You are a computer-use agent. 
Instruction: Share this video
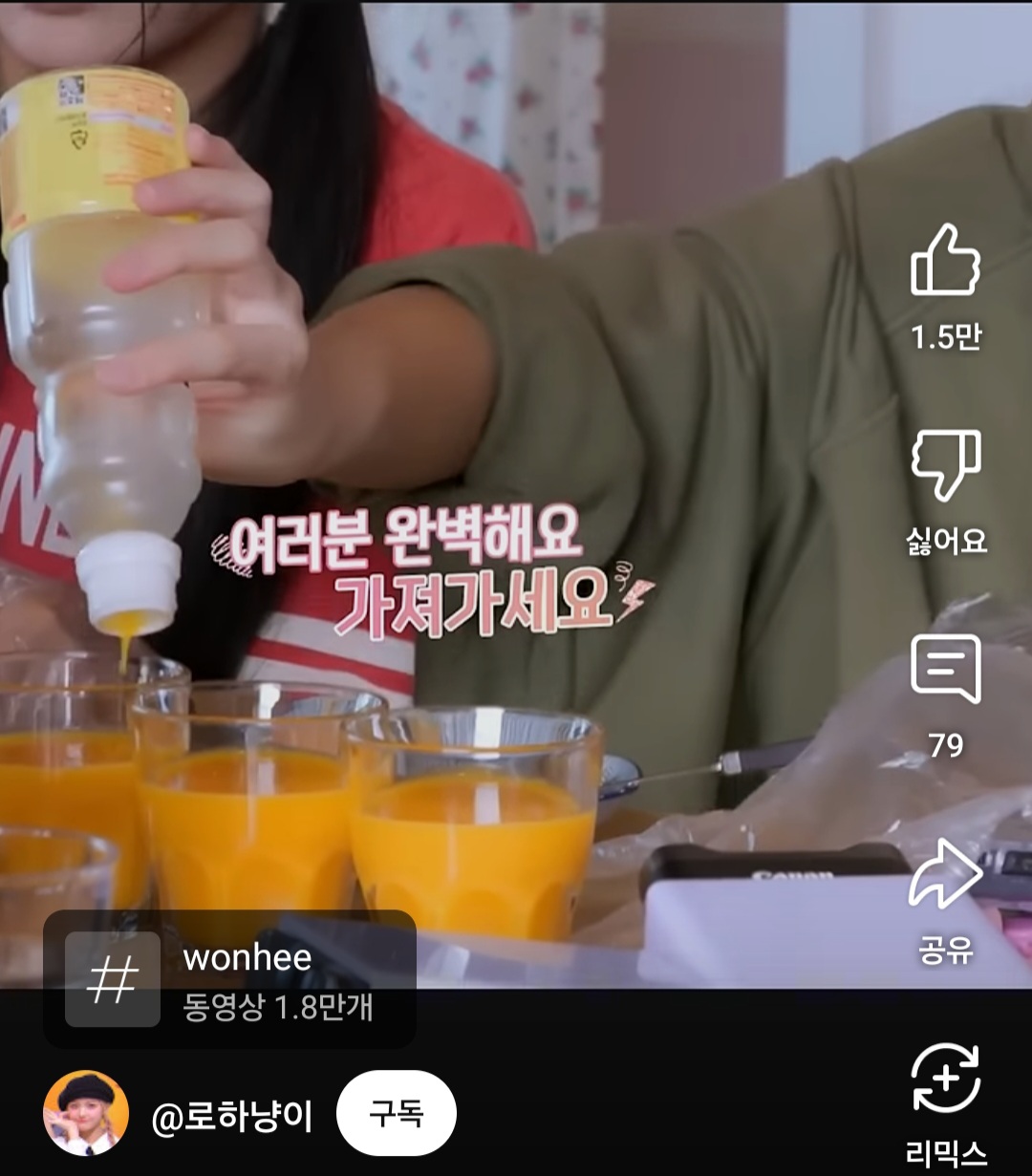(x=945, y=874)
